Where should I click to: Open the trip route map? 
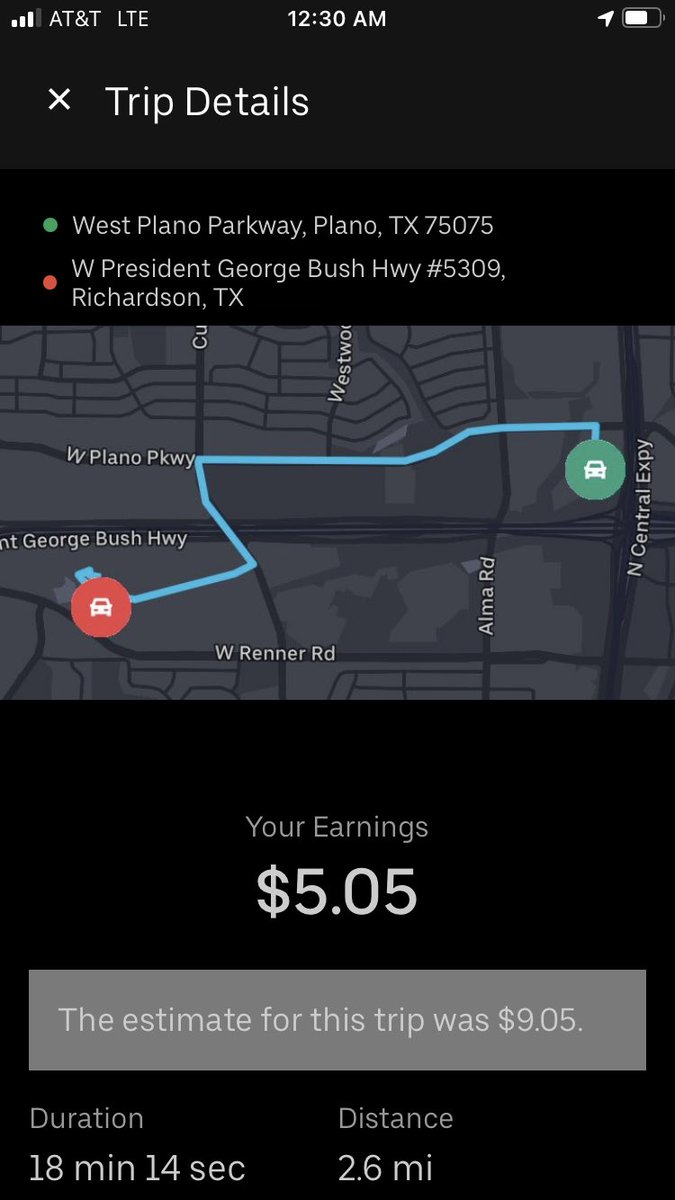[337, 512]
